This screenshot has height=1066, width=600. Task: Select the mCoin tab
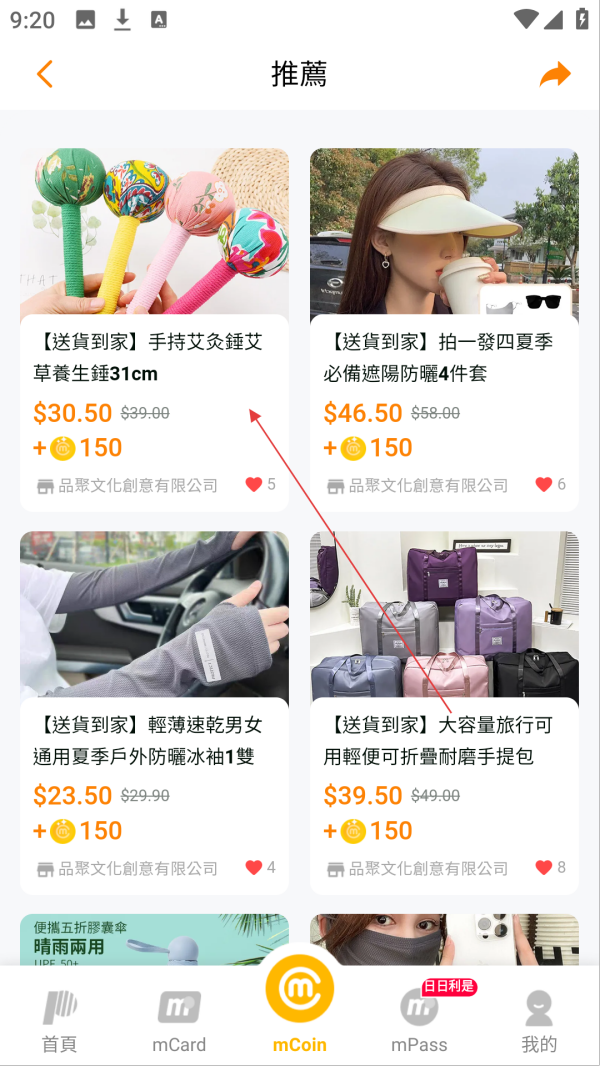(299, 1005)
